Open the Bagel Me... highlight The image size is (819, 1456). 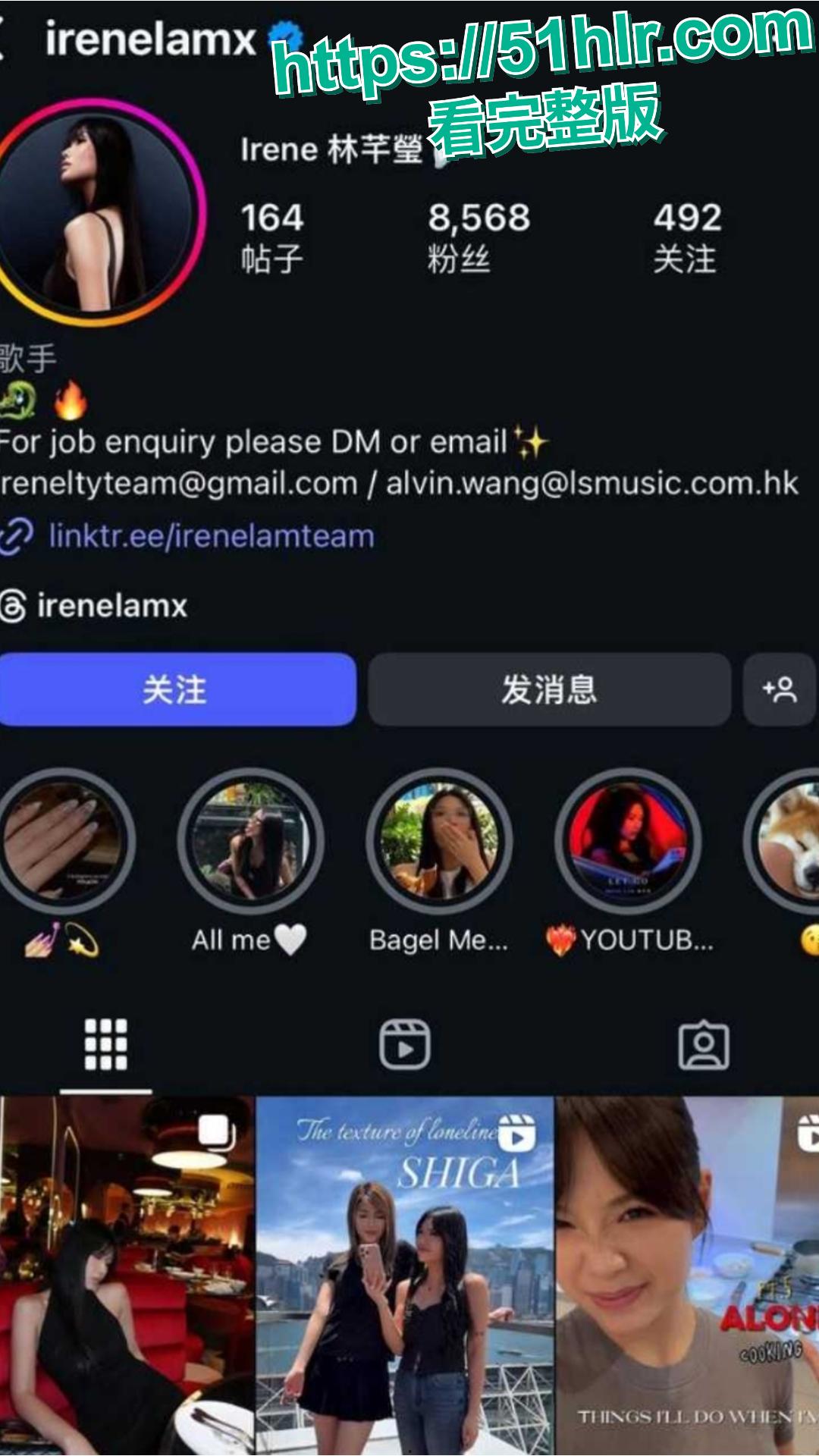439,842
